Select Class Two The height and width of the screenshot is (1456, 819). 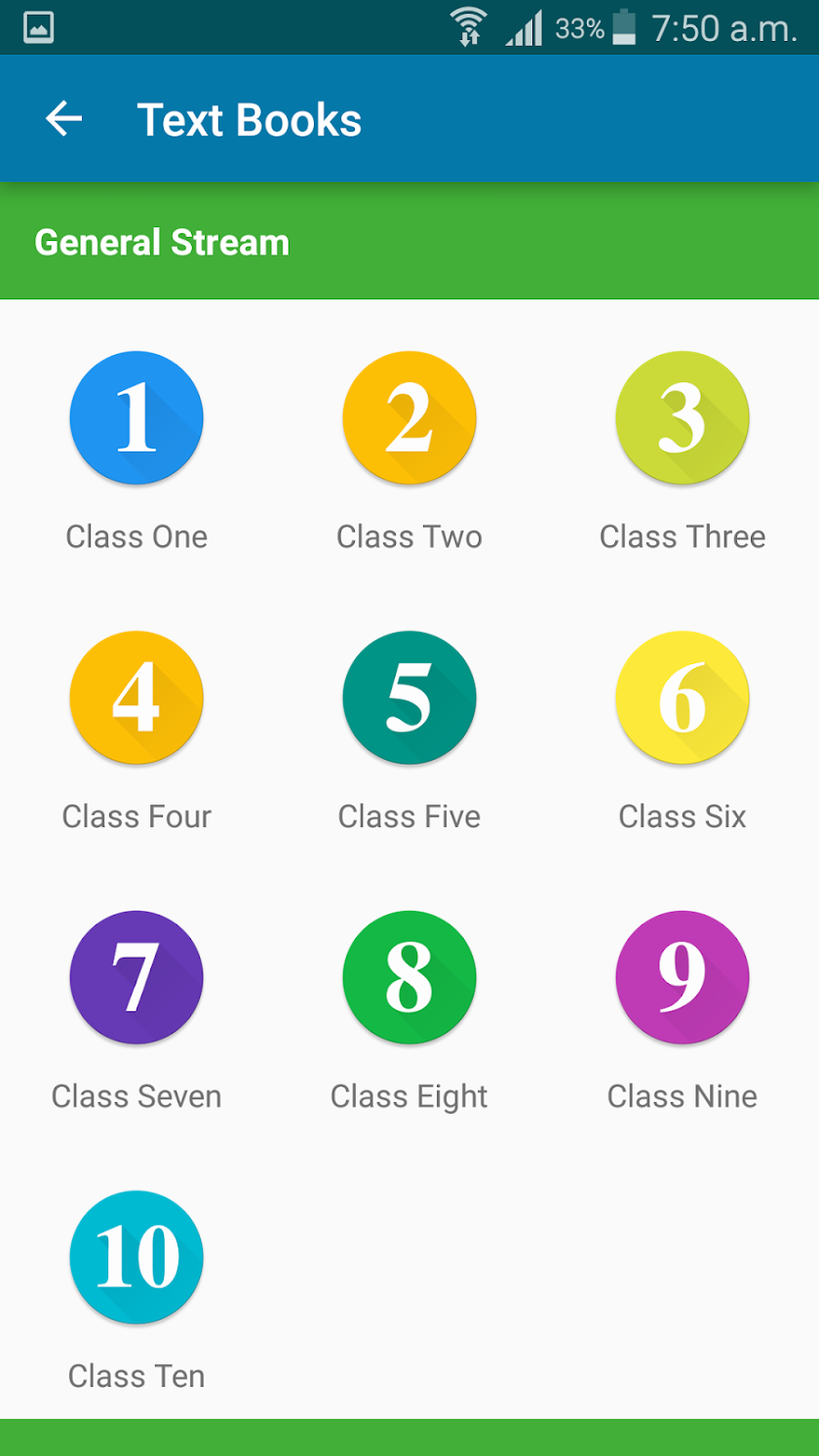tap(409, 417)
